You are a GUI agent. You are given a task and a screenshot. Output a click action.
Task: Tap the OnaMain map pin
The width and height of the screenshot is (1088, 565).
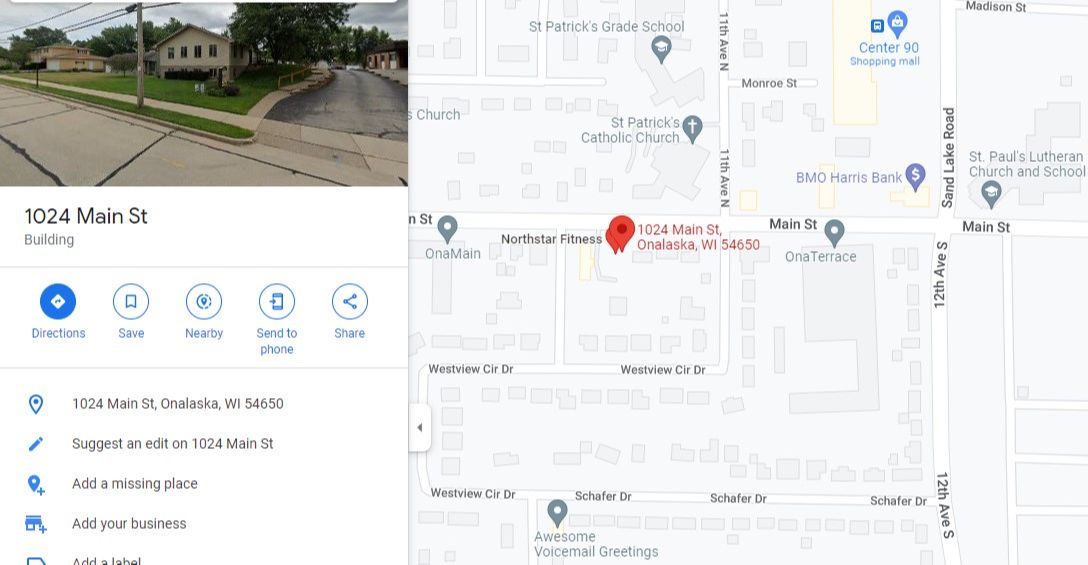point(448,229)
